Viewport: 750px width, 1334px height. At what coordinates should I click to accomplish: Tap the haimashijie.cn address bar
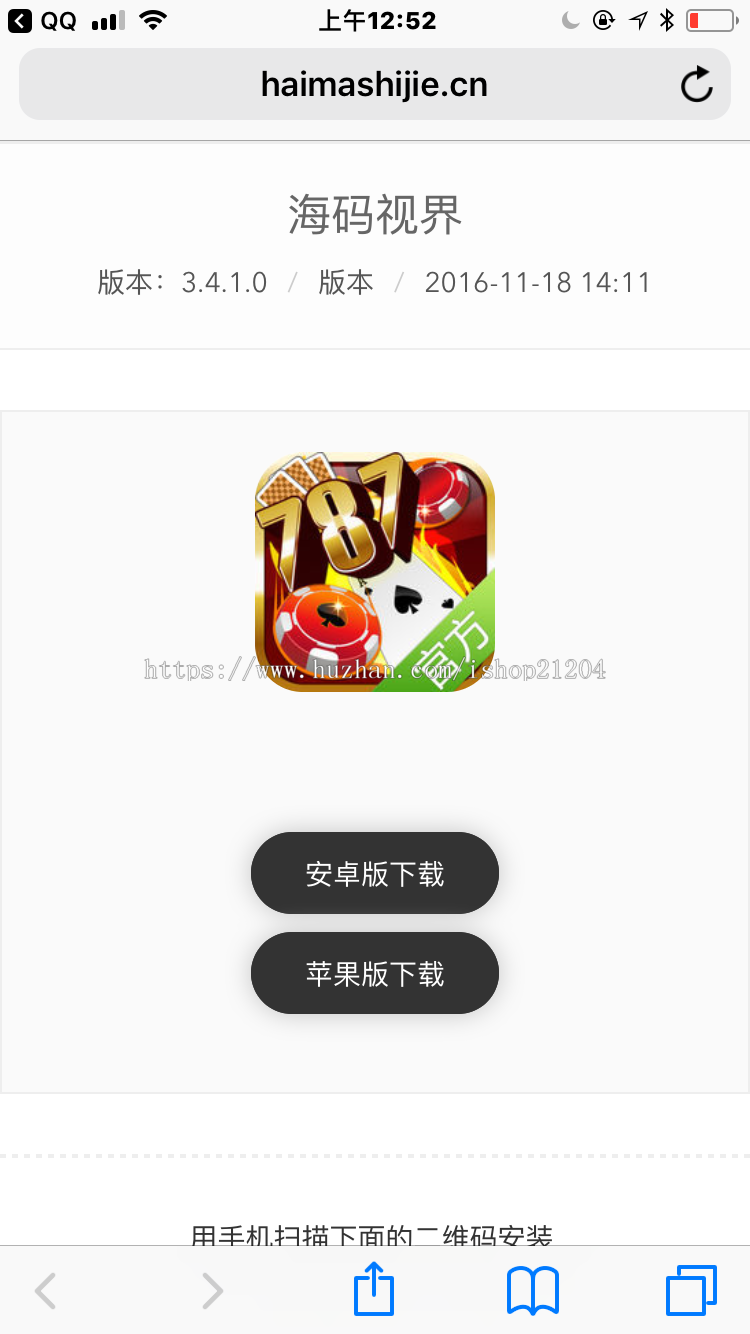pos(373,84)
